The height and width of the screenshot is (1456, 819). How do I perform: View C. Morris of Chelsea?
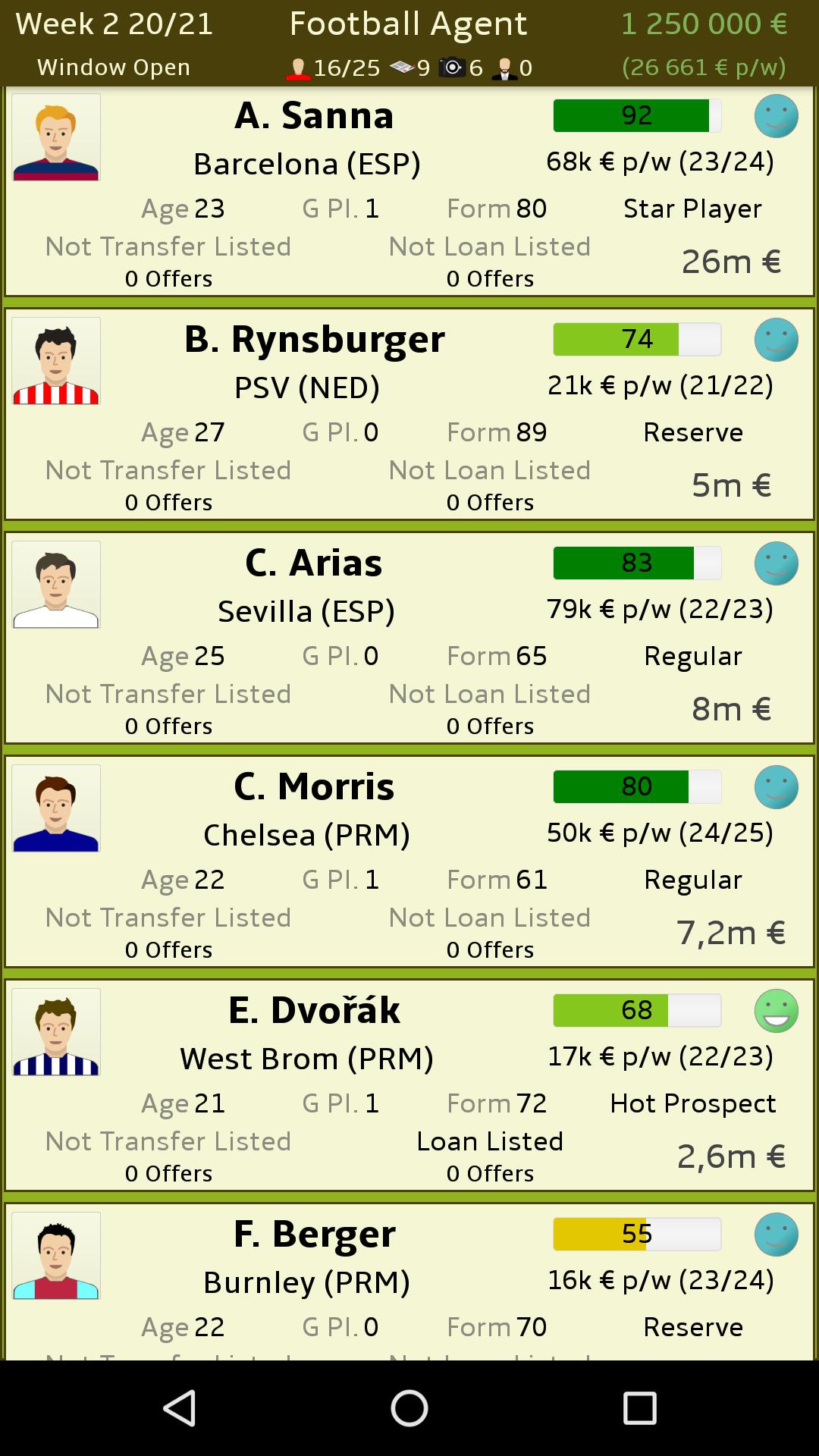[409, 861]
